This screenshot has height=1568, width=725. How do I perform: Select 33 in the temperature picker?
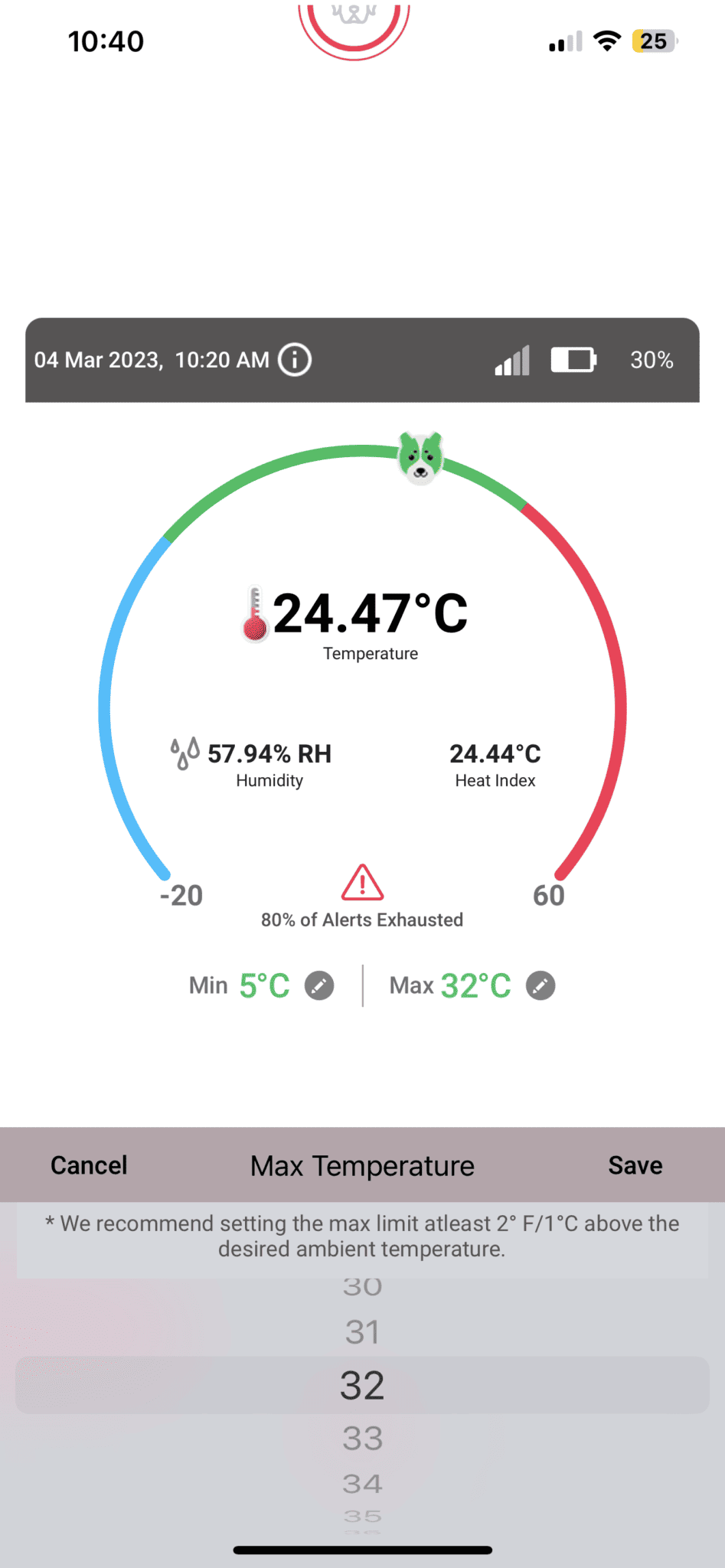coord(362,1438)
